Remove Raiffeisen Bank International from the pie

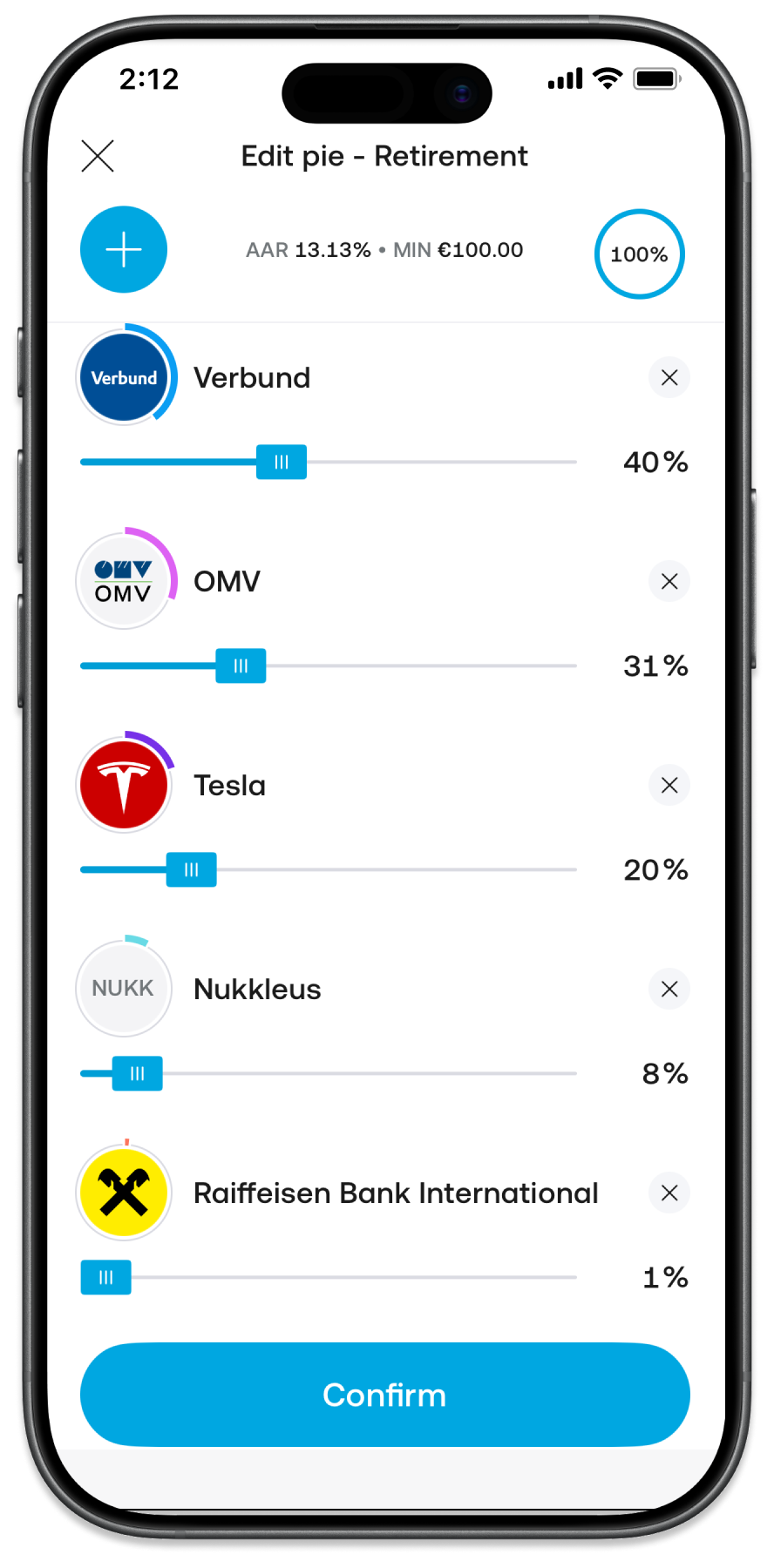click(x=669, y=1193)
